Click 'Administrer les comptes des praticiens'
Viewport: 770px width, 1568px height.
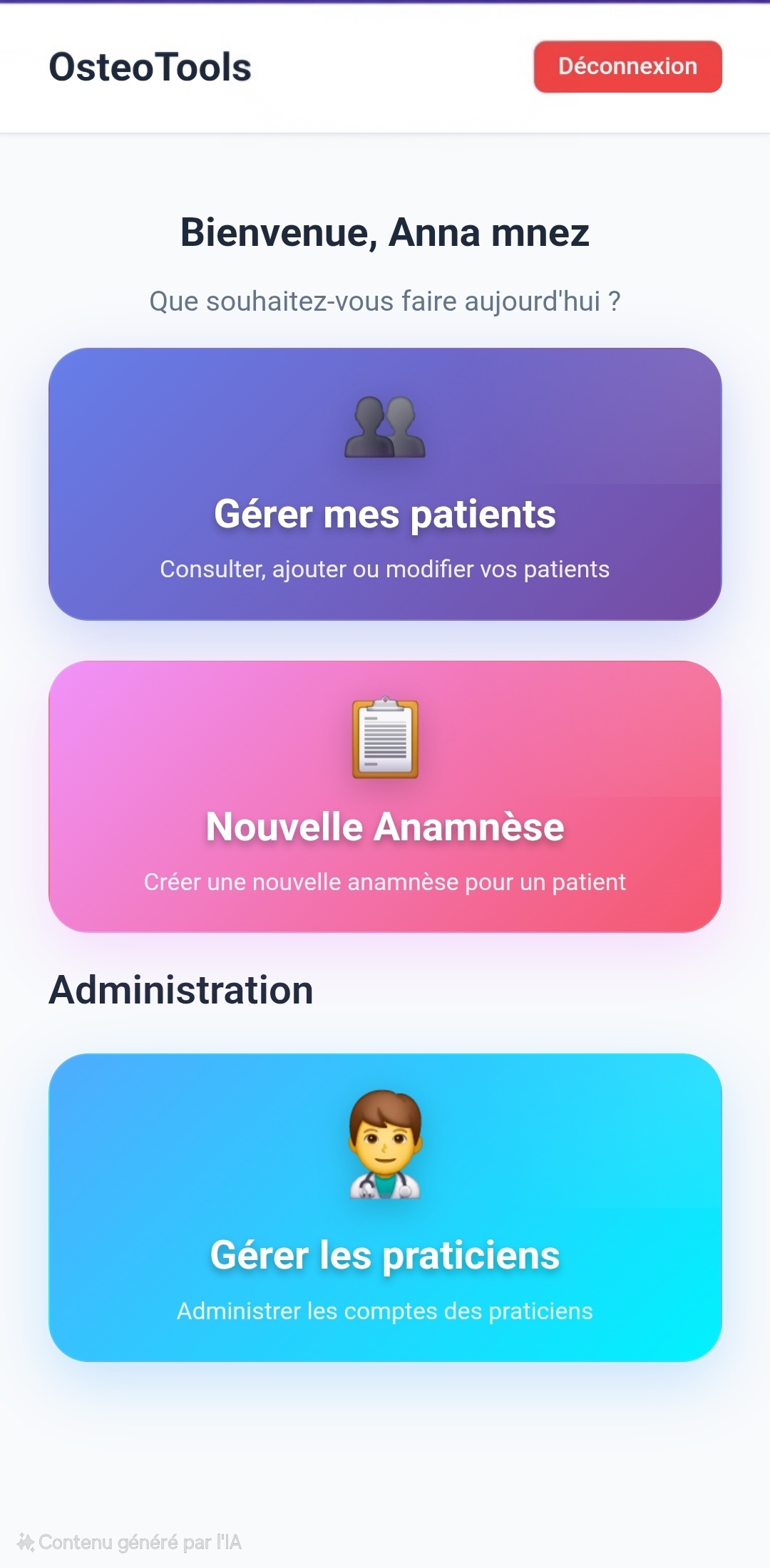click(385, 1310)
